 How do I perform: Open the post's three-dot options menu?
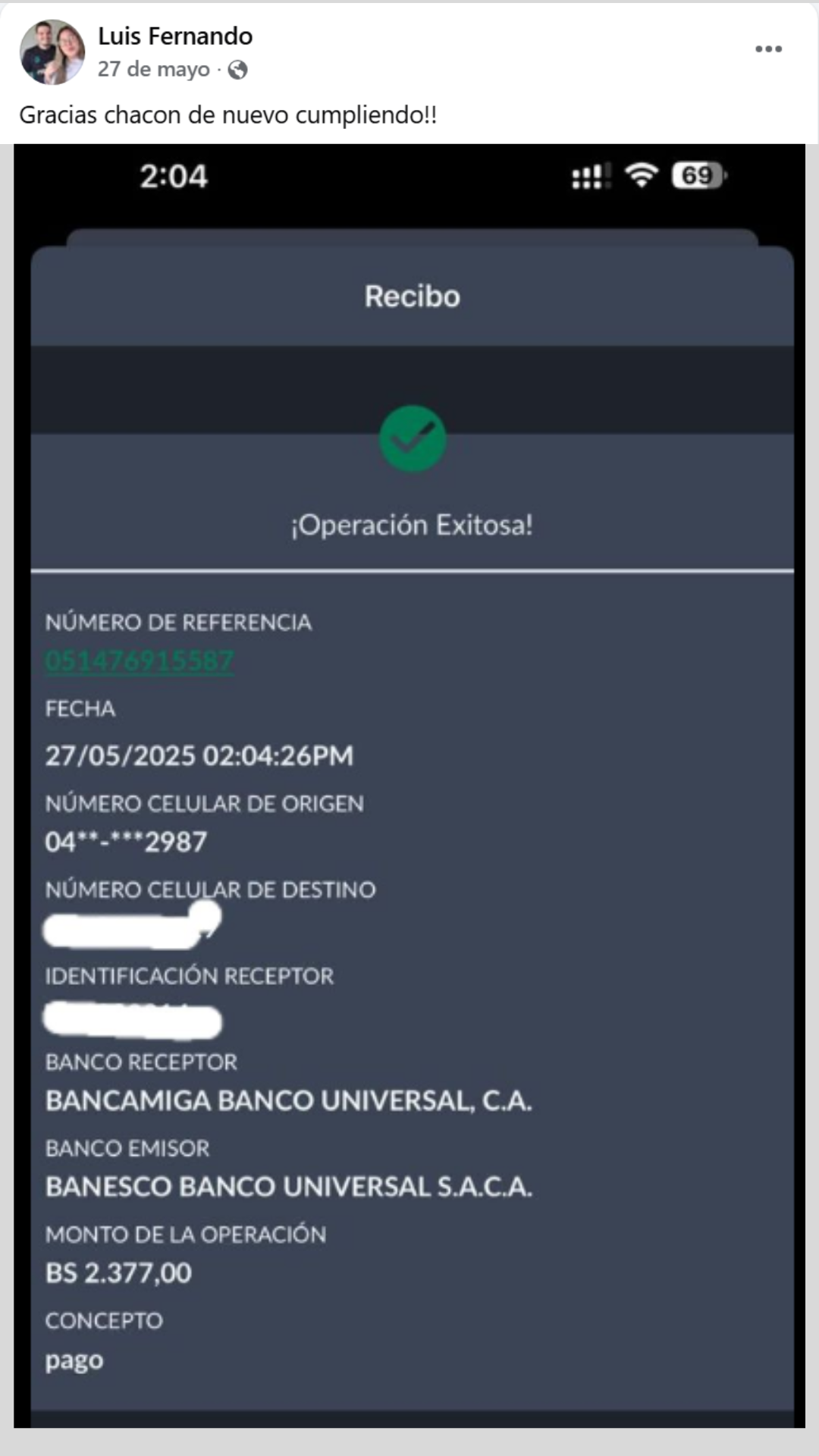768,49
